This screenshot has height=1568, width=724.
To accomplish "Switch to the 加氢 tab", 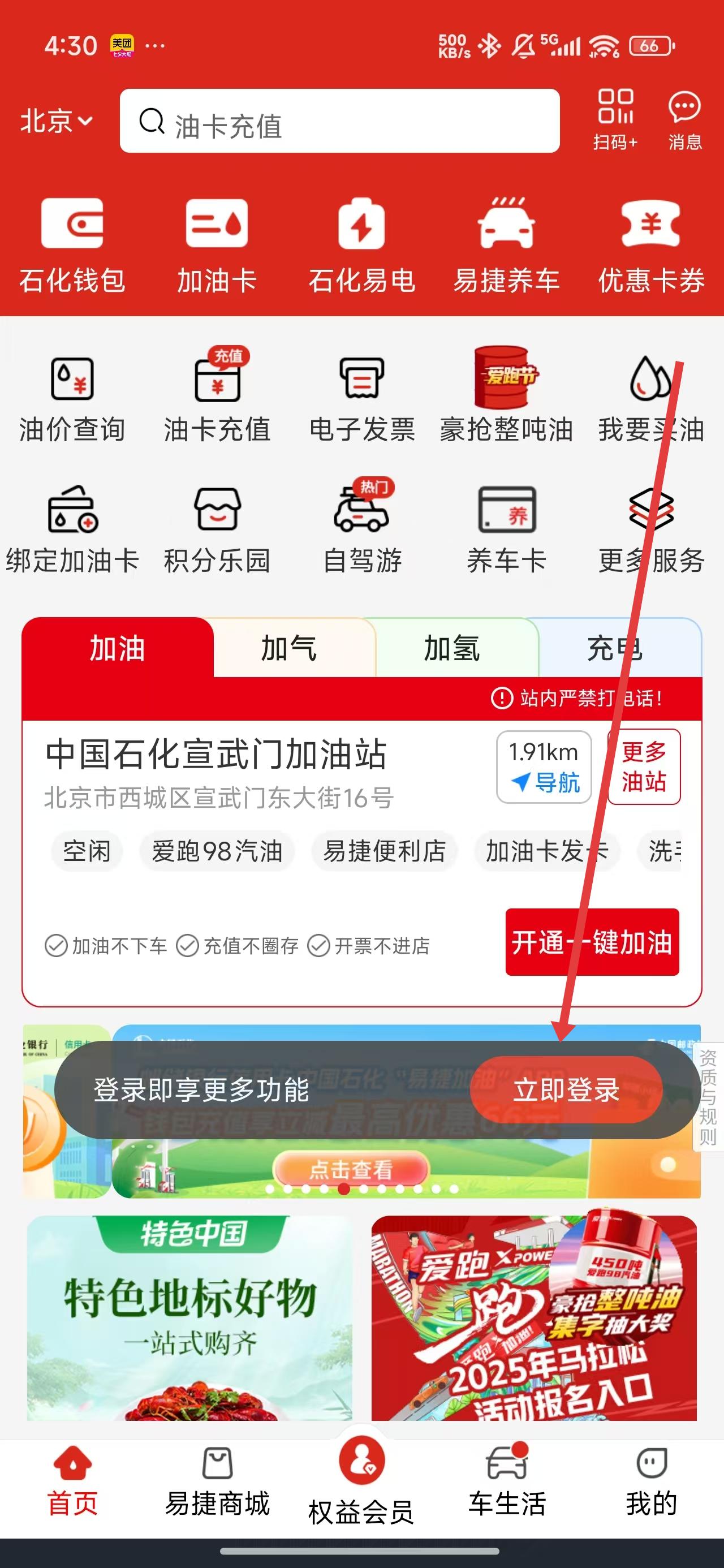I will pyautogui.click(x=452, y=648).
